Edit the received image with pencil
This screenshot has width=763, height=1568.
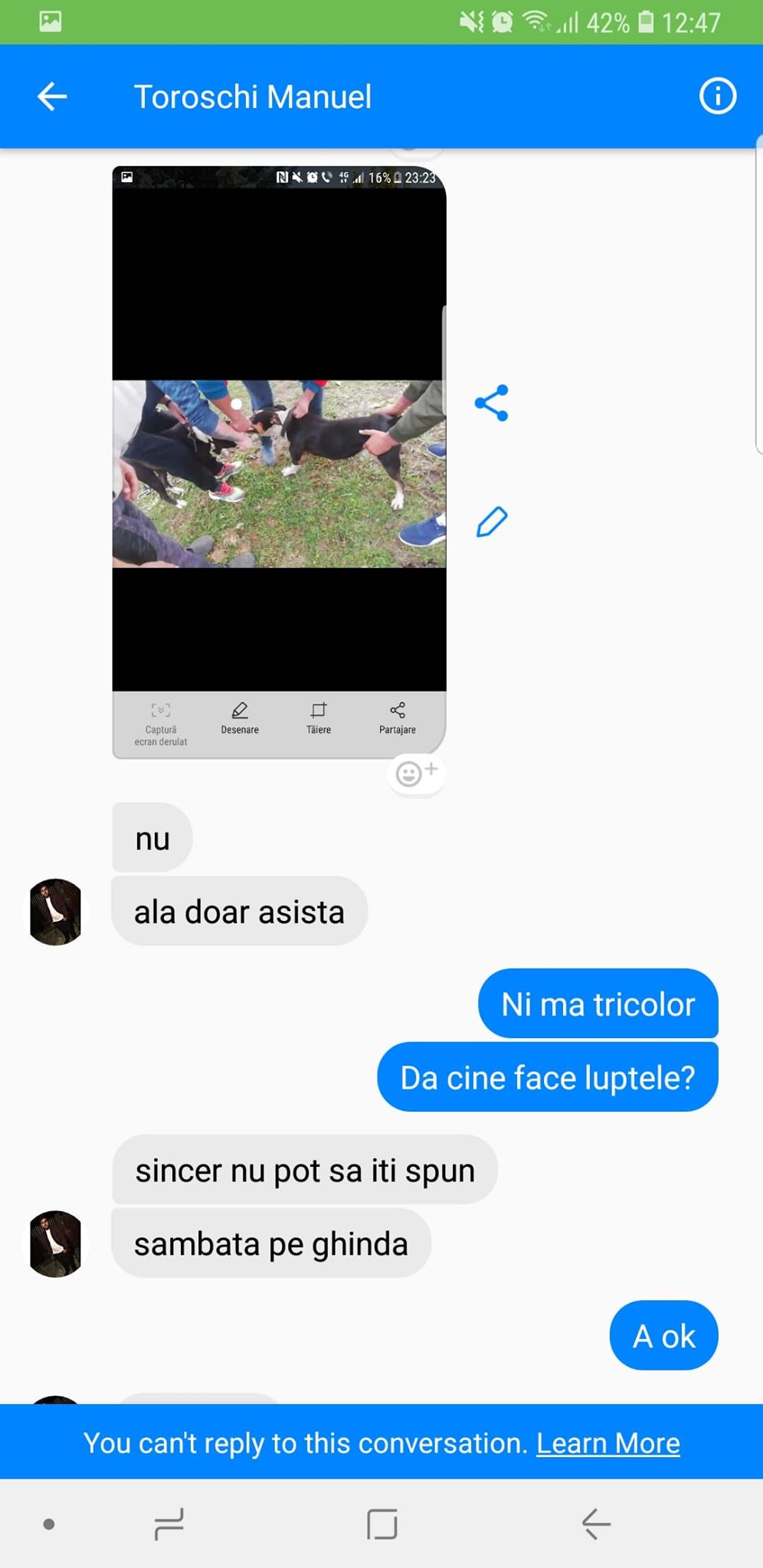pyautogui.click(x=491, y=522)
